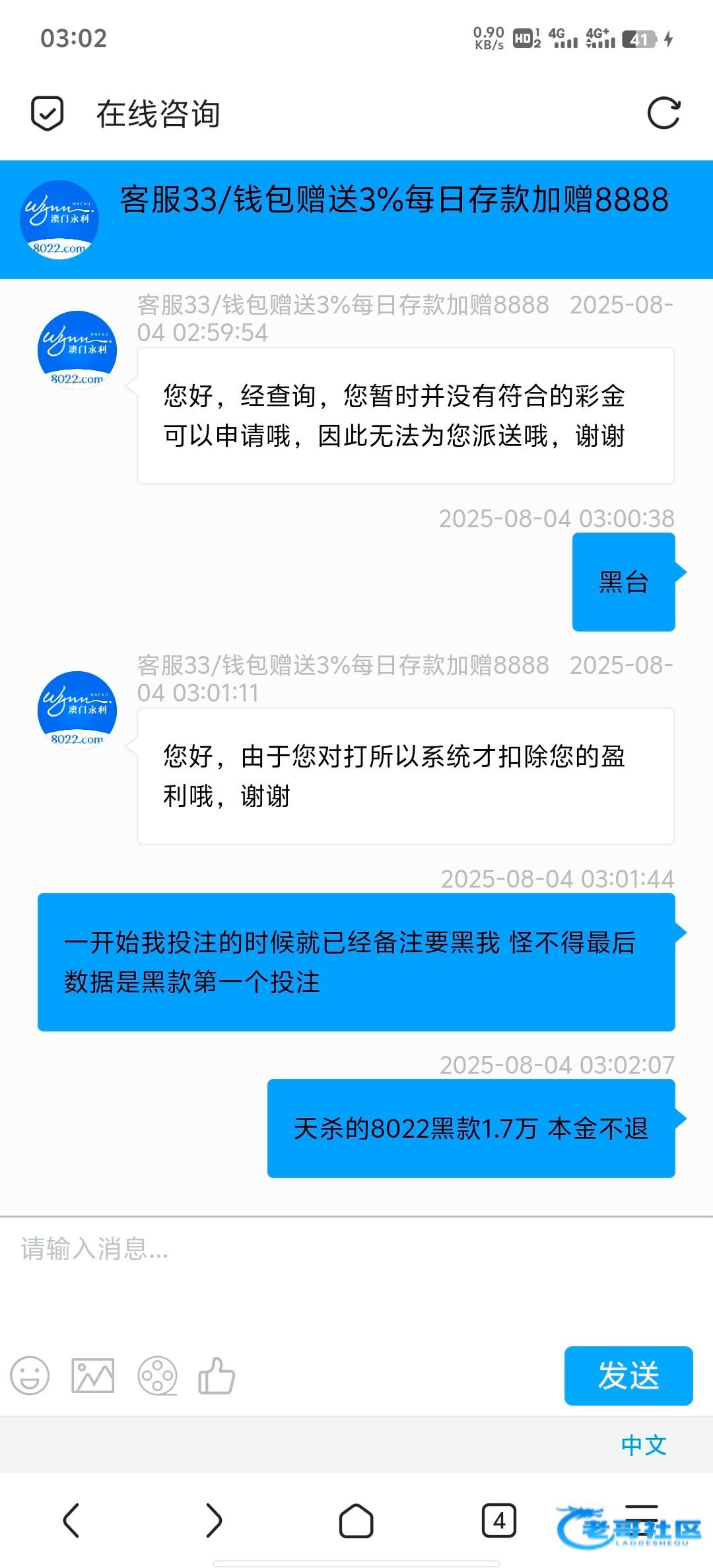Change language via 中文 link

coord(643,1446)
